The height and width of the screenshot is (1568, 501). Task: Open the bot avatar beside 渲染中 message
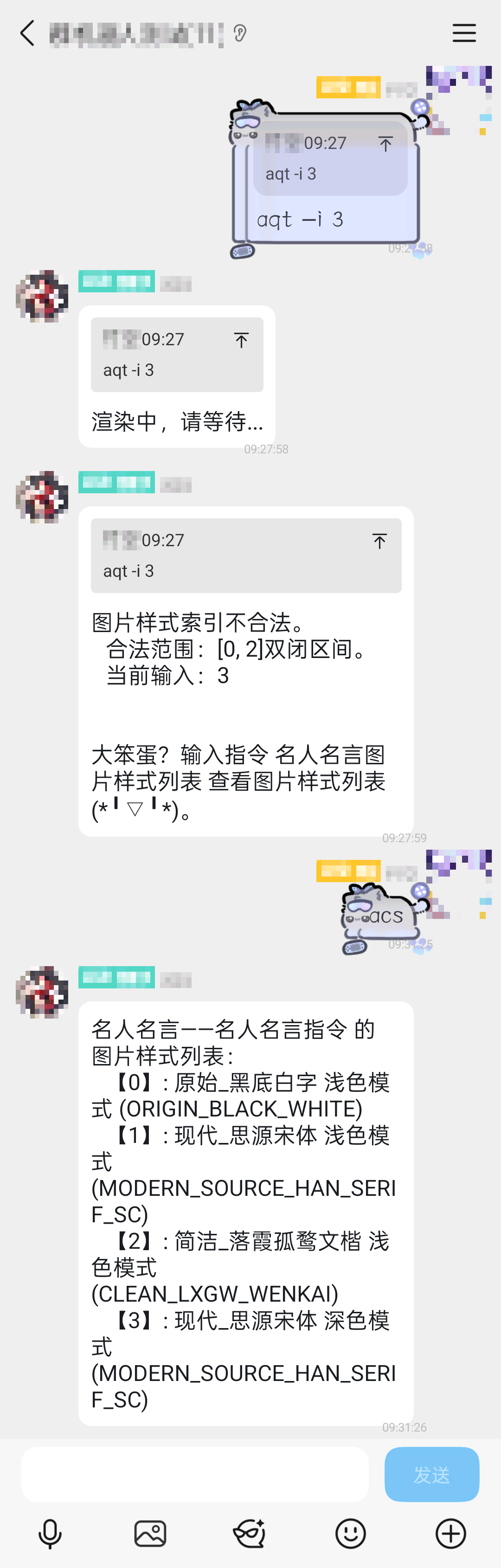click(42, 297)
